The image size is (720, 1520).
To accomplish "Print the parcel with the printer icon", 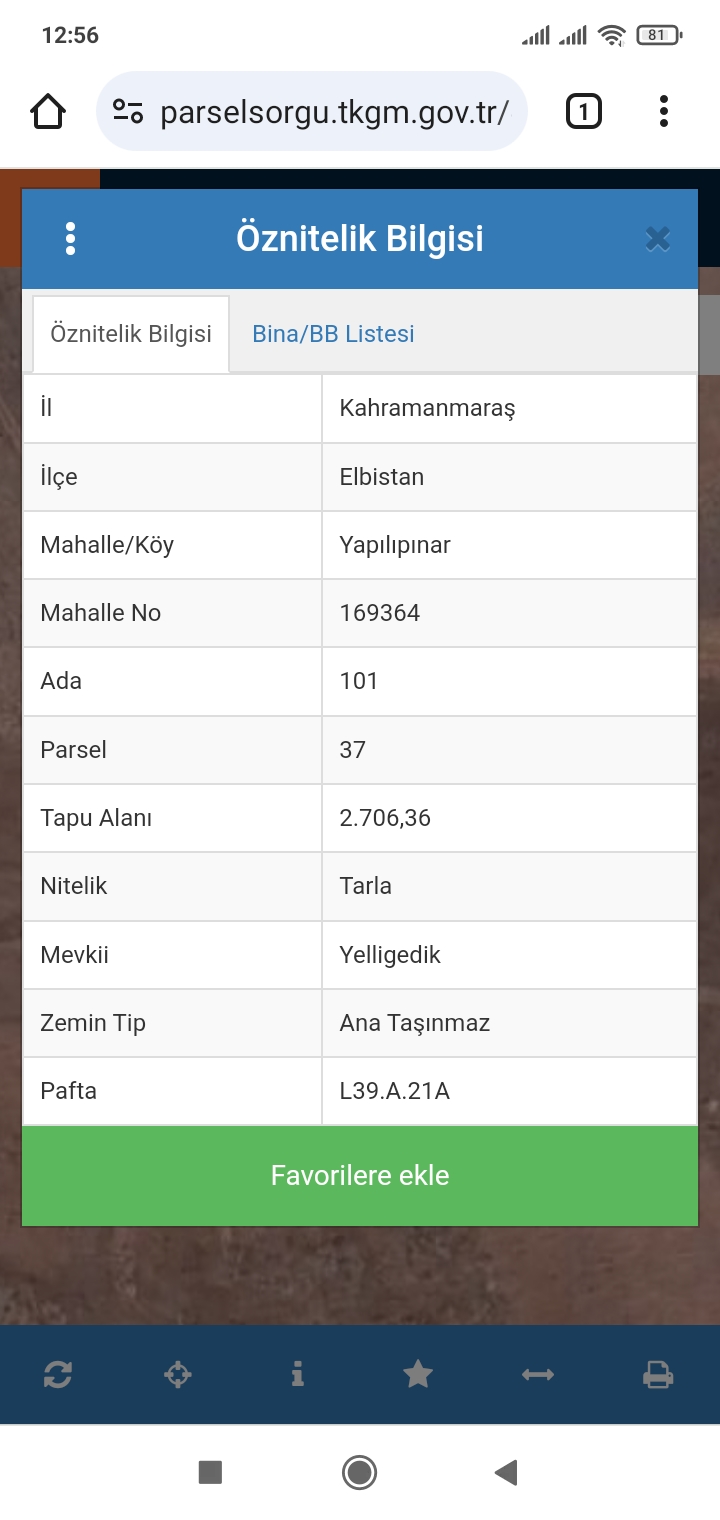I will 658,1375.
